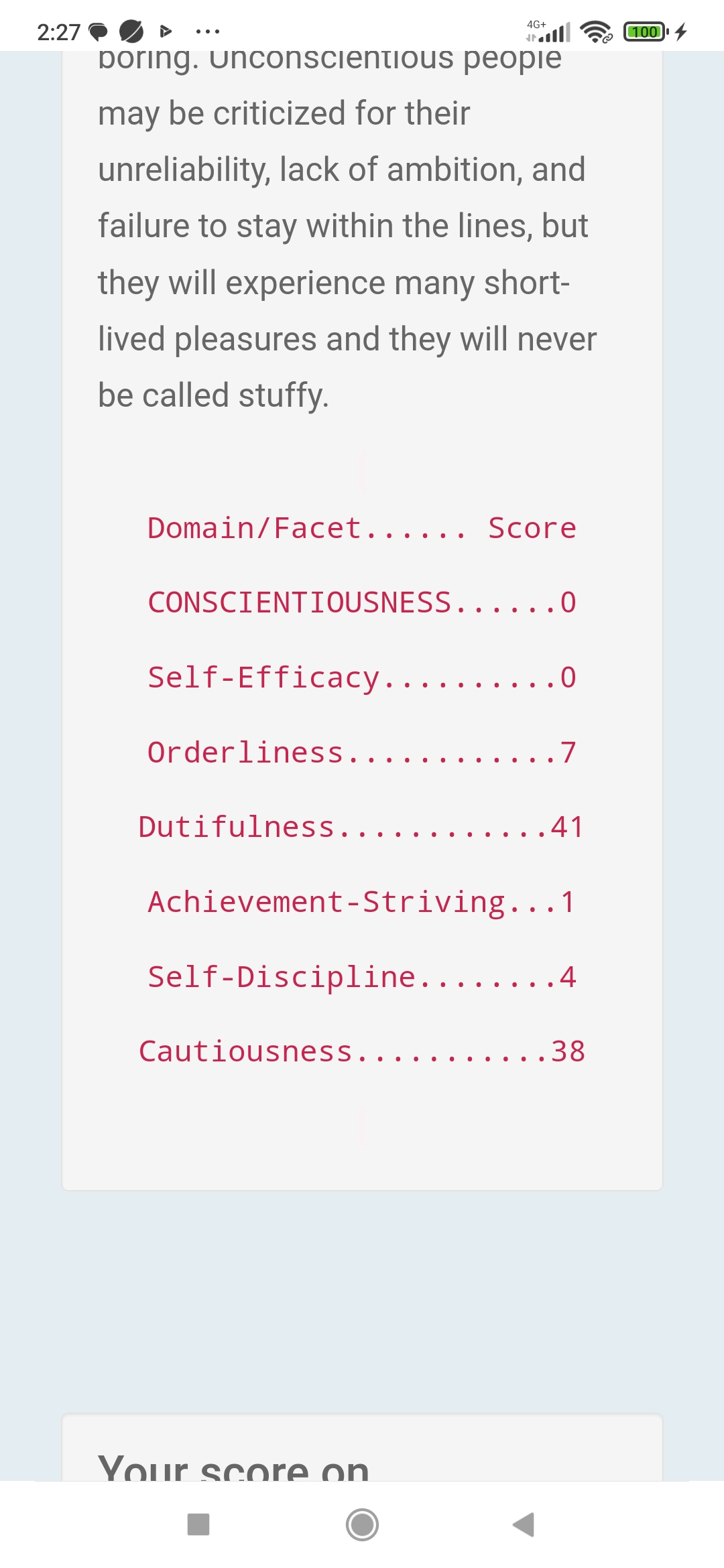Open the recent apps view

(198, 1524)
